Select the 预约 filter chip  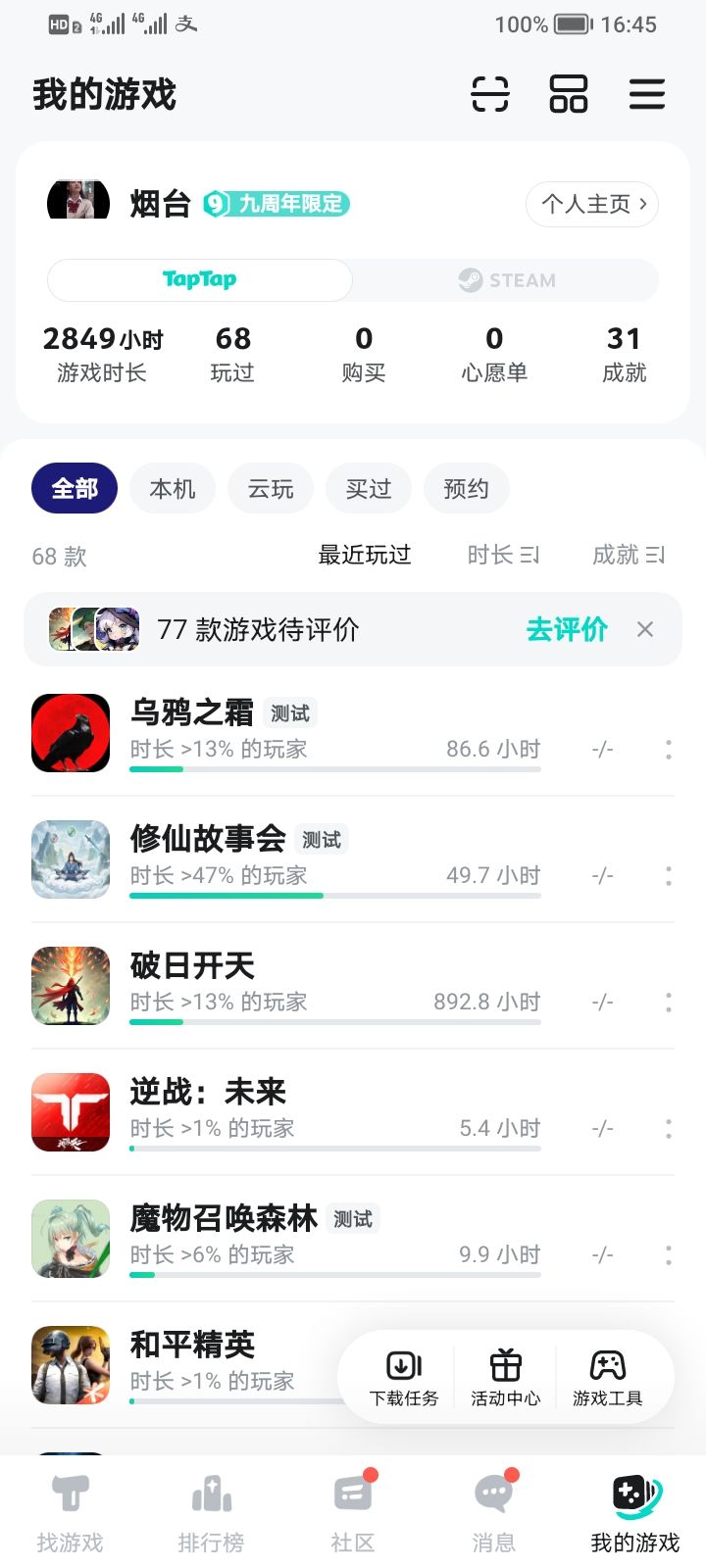point(466,489)
